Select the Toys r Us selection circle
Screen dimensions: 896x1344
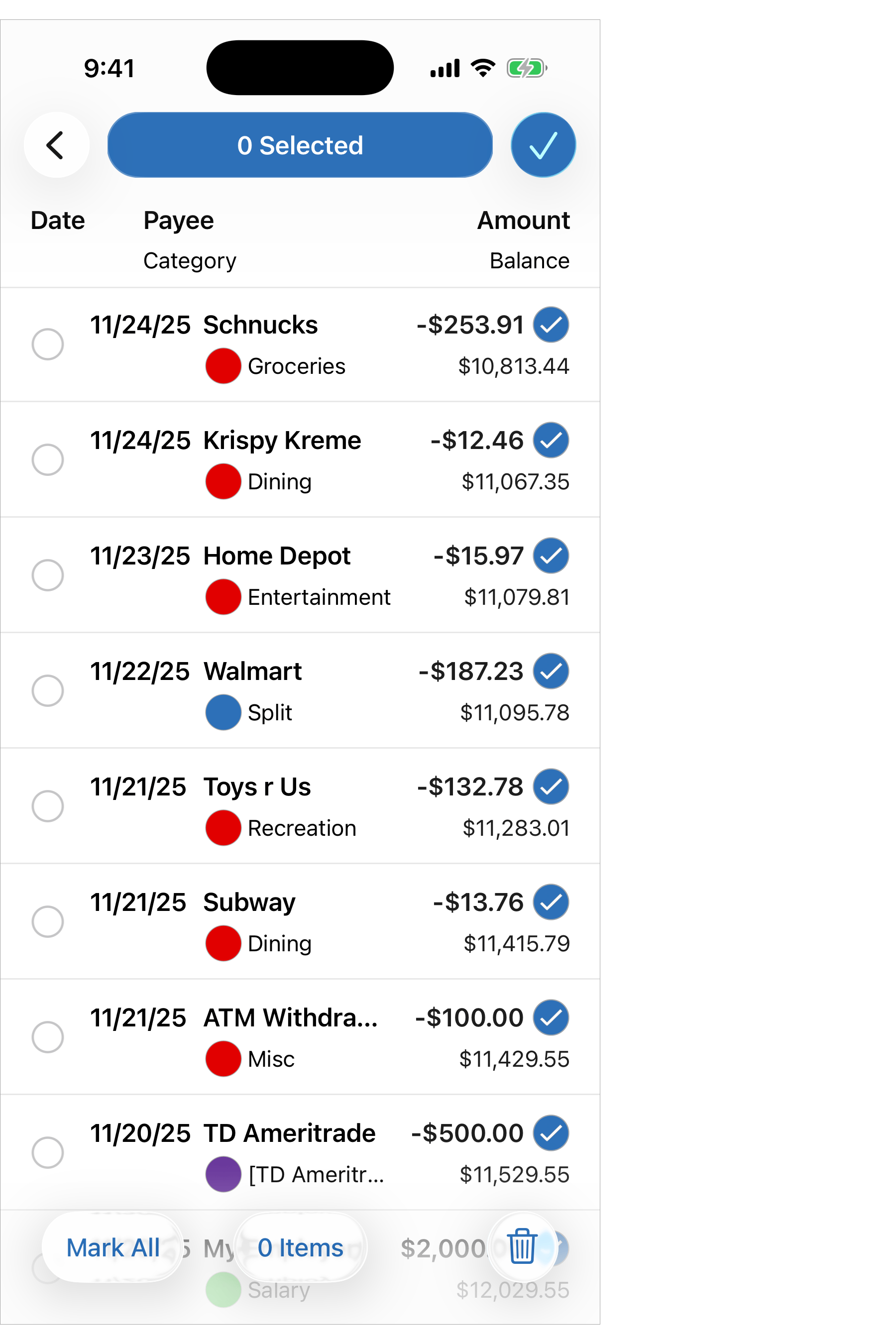click(x=48, y=806)
